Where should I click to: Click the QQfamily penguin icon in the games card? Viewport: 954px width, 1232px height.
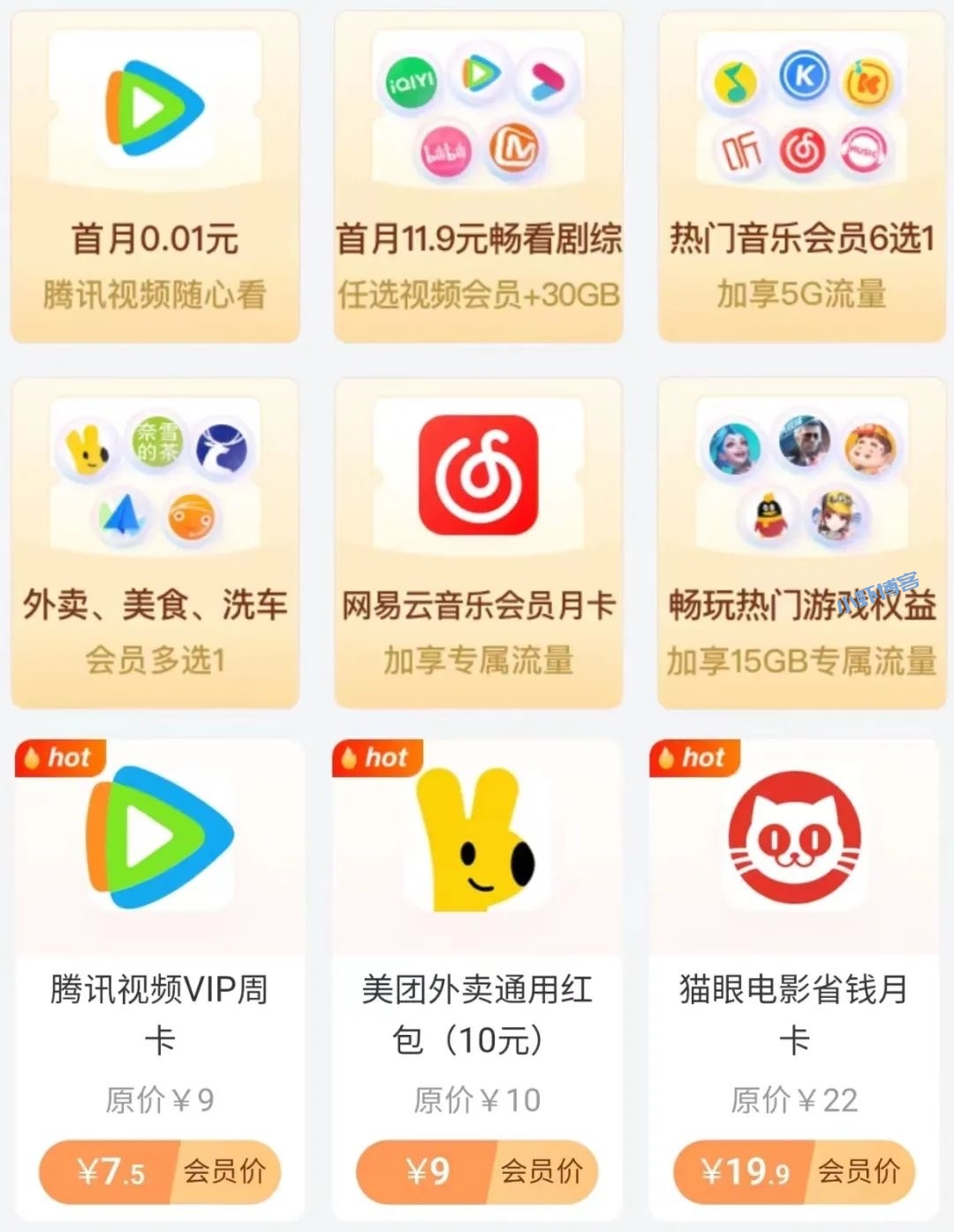[770, 517]
